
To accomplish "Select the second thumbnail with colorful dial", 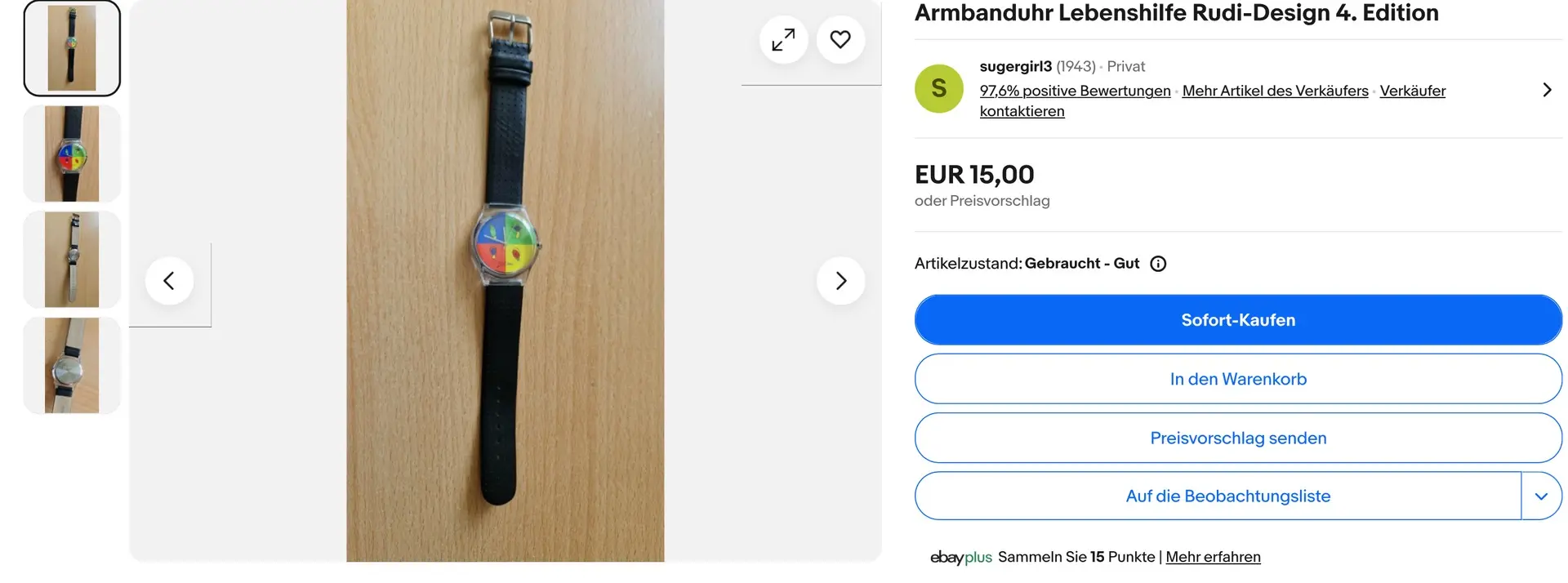I will click(72, 154).
